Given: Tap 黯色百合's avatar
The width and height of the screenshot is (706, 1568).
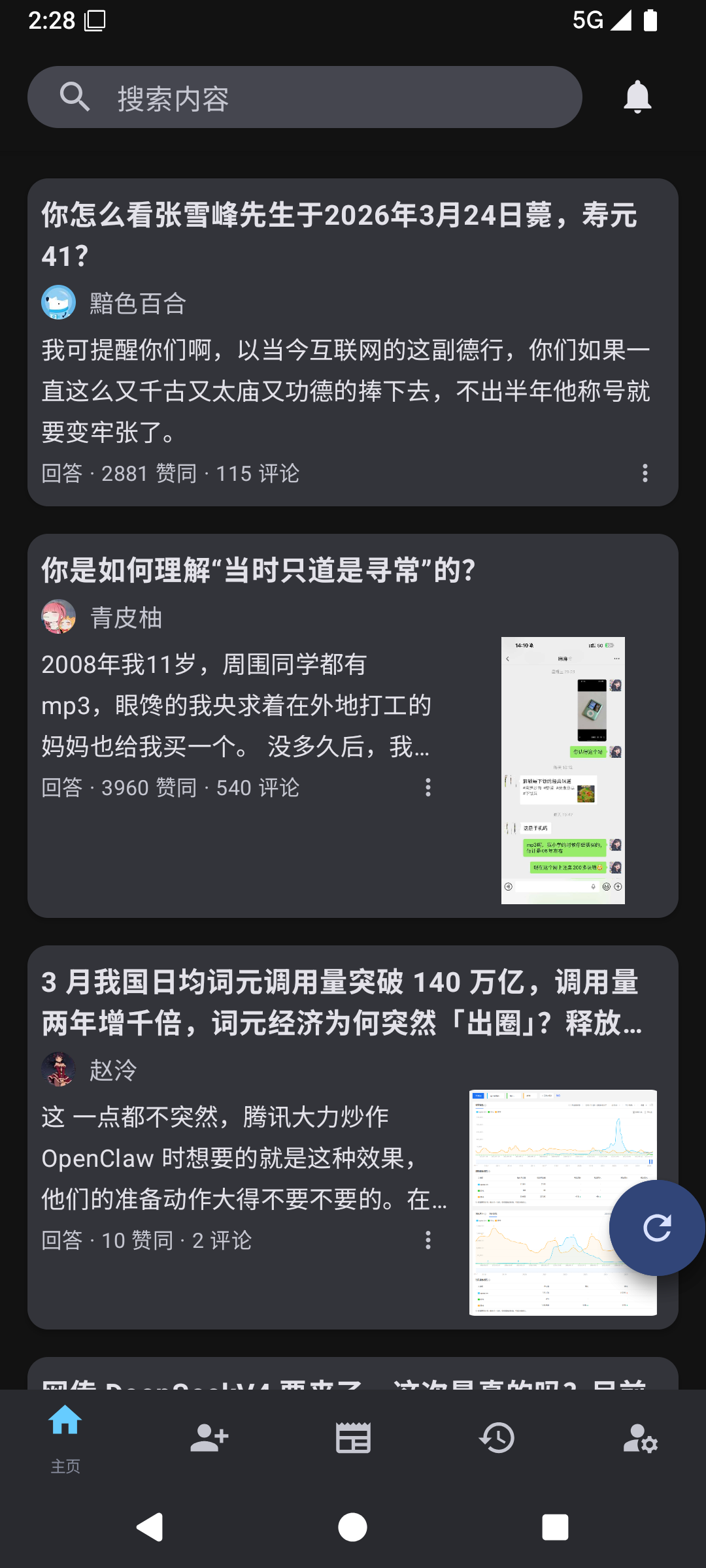Looking at the screenshot, I should [57, 302].
